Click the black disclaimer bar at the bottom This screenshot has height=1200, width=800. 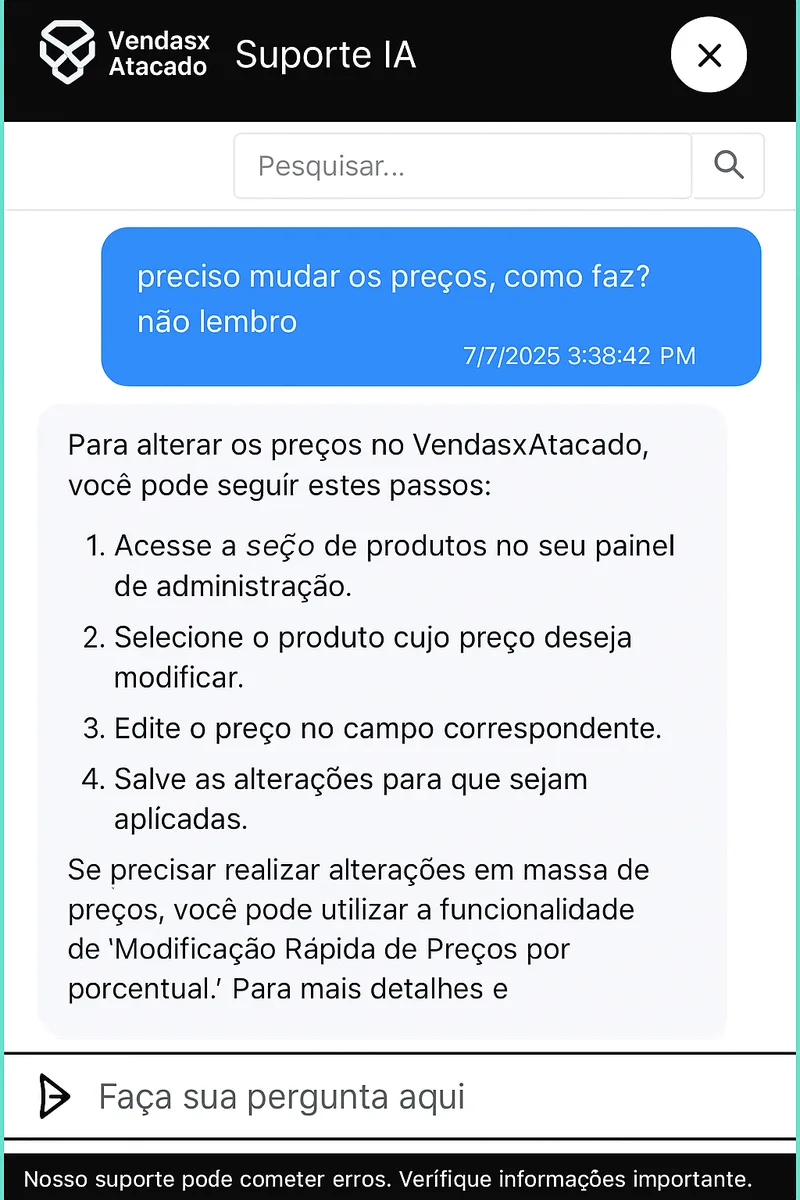[x=400, y=1180]
